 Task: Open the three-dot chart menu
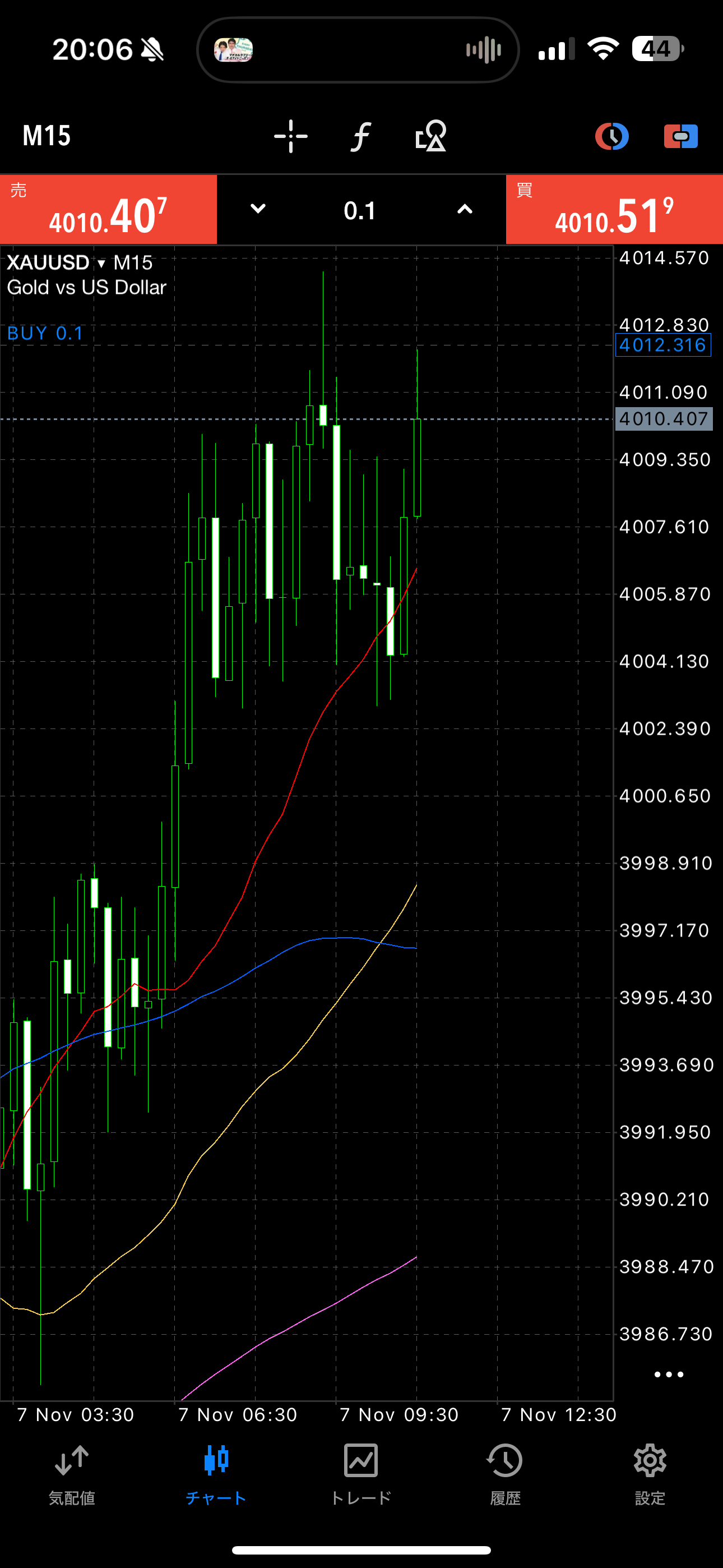click(668, 1375)
